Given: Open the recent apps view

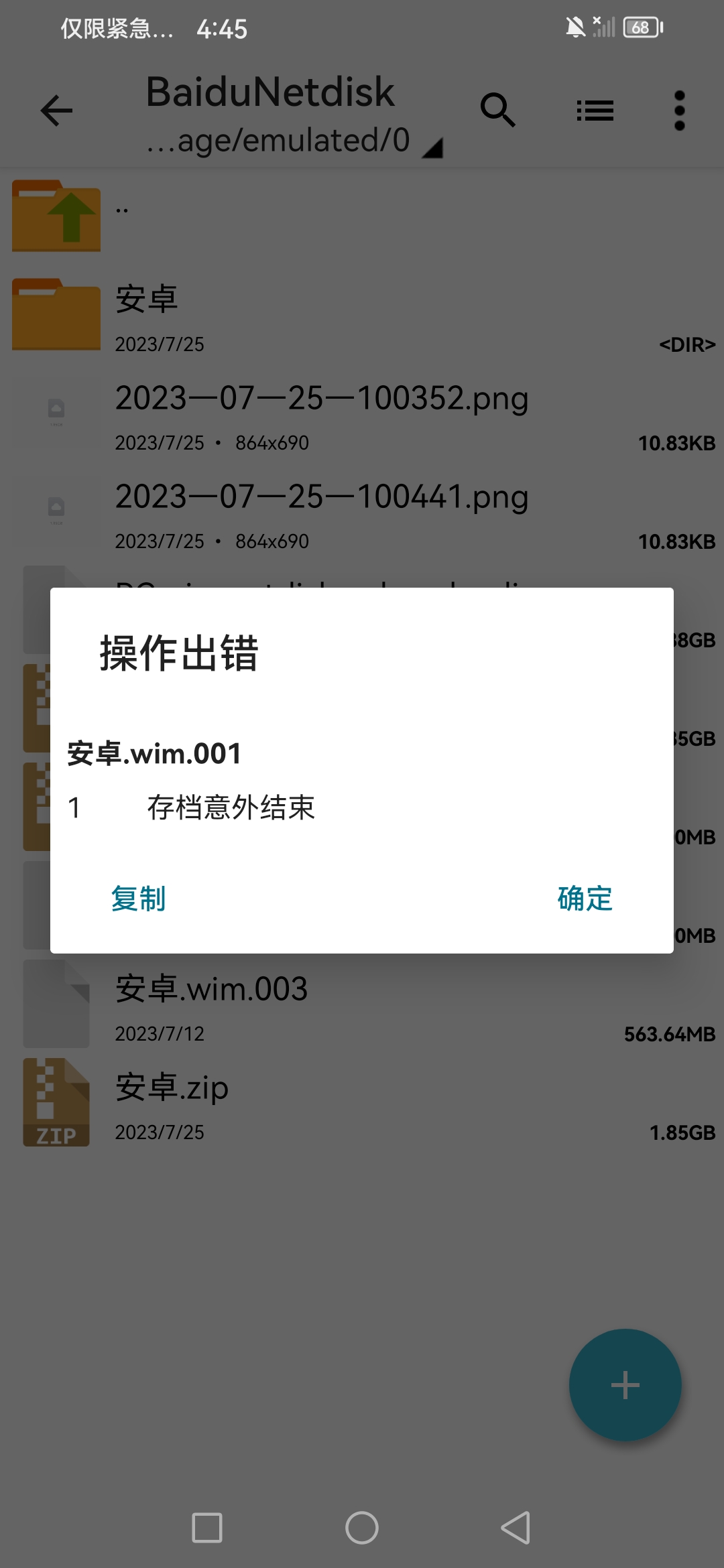Looking at the screenshot, I should pyautogui.click(x=207, y=1528).
